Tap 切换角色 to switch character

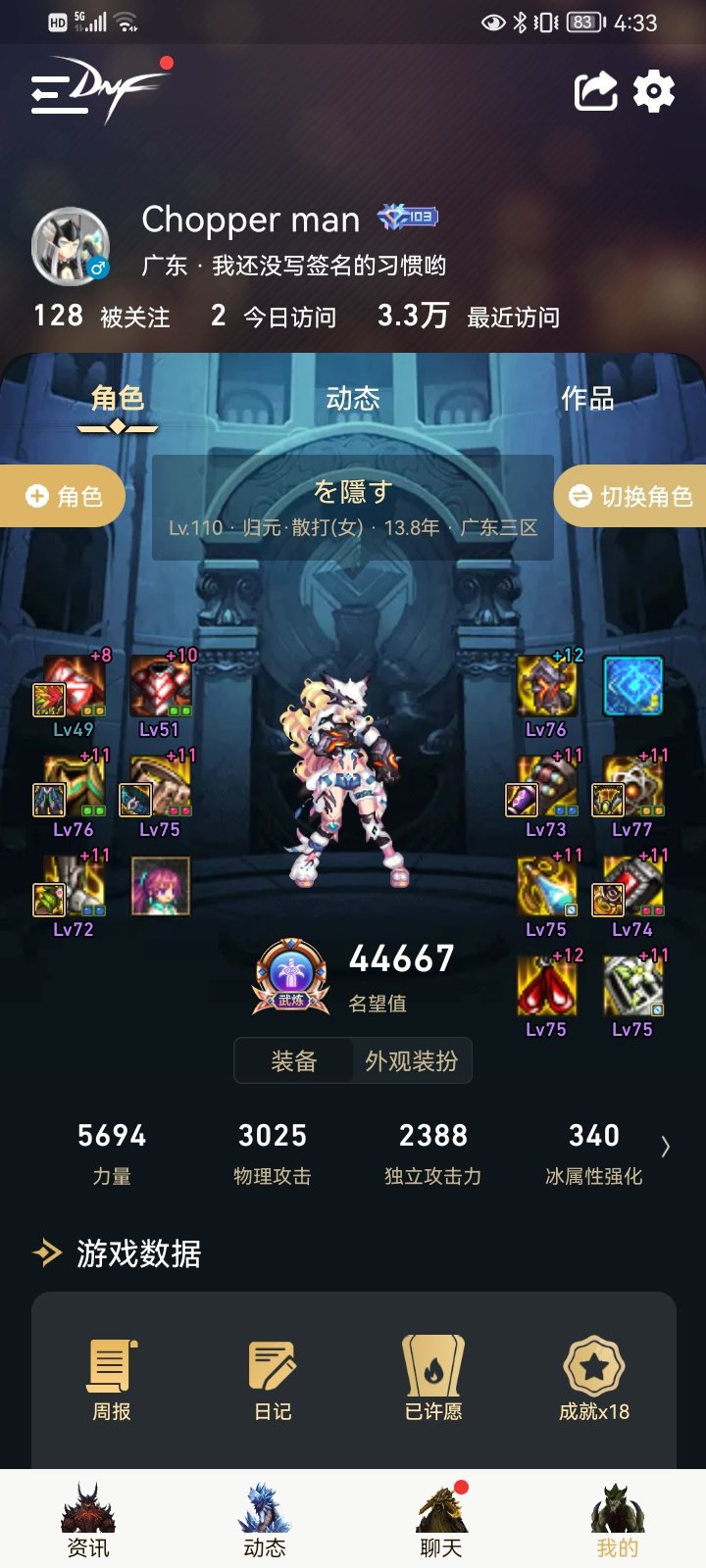click(x=631, y=497)
